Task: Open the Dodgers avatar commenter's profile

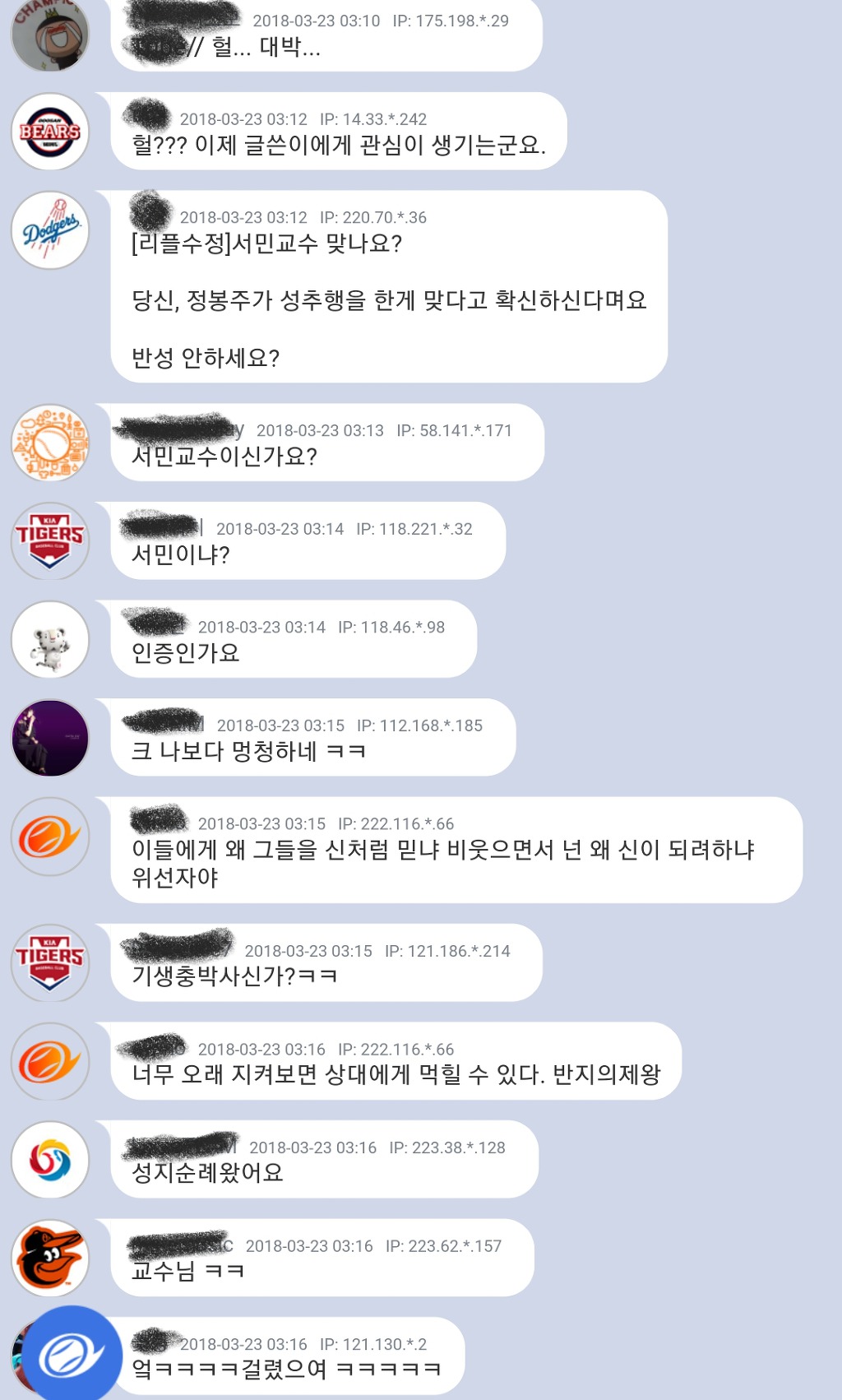Action: (x=50, y=230)
